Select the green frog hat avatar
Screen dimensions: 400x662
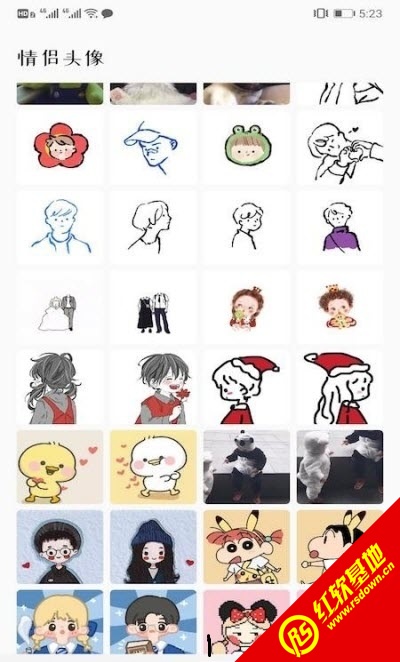(247, 148)
